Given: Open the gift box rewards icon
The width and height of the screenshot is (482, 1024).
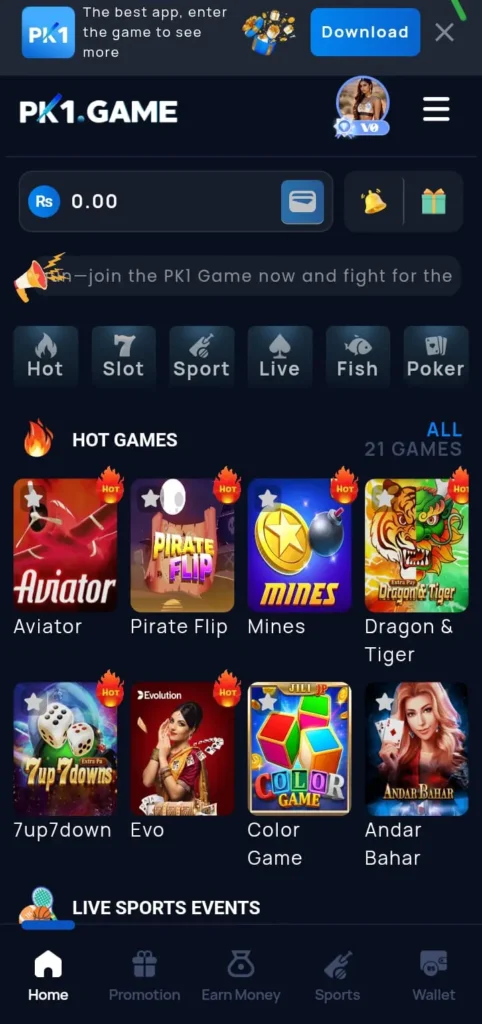Looking at the screenshot, I should click(434, 202).
